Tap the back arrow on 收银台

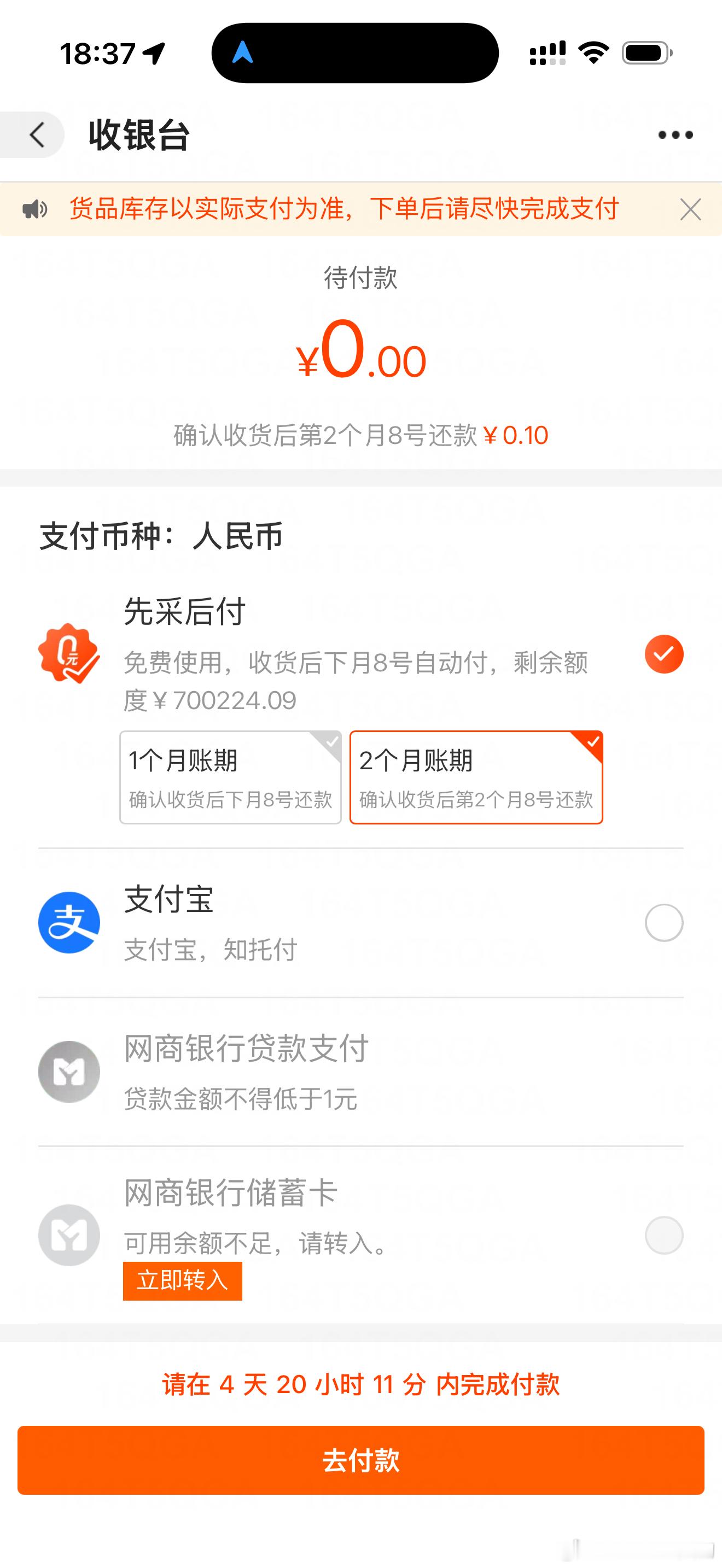click(36, 134)
